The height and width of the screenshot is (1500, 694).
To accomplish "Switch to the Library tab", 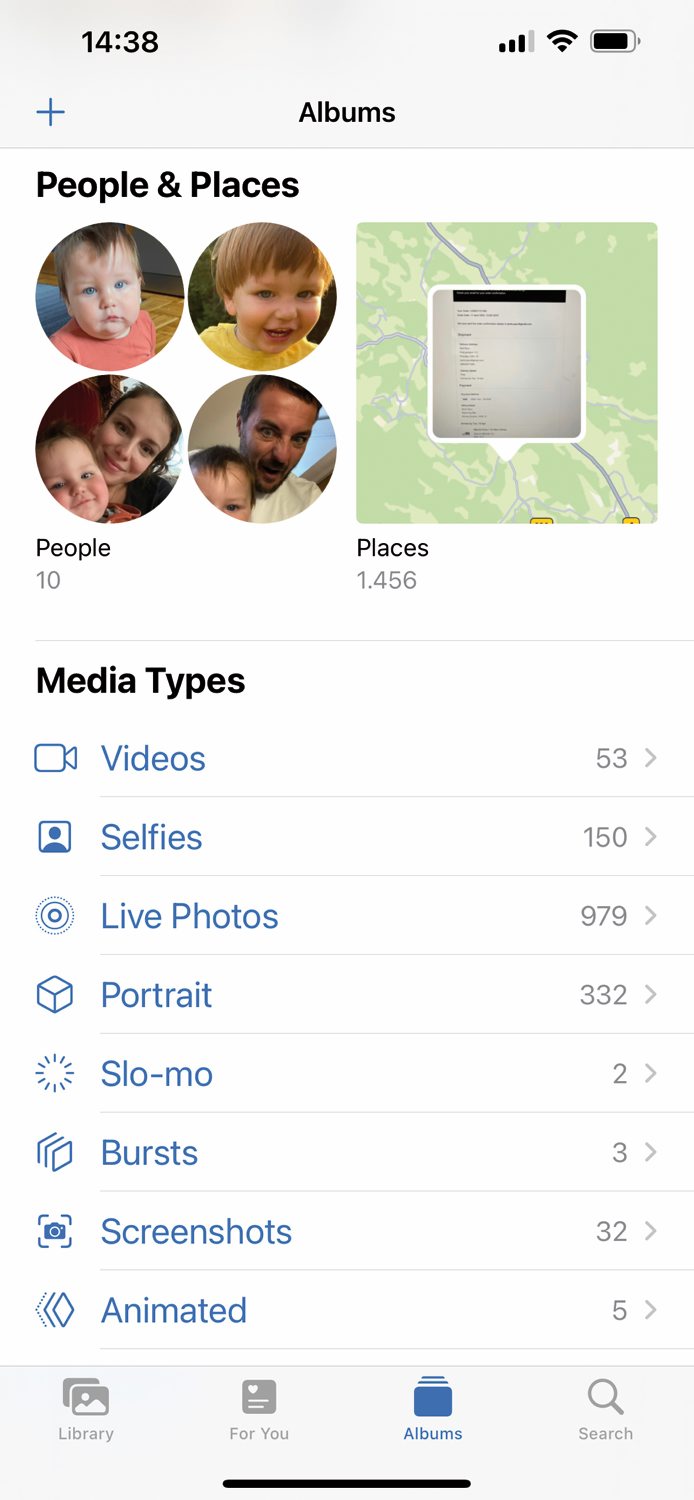I will tap(86, 1410).
